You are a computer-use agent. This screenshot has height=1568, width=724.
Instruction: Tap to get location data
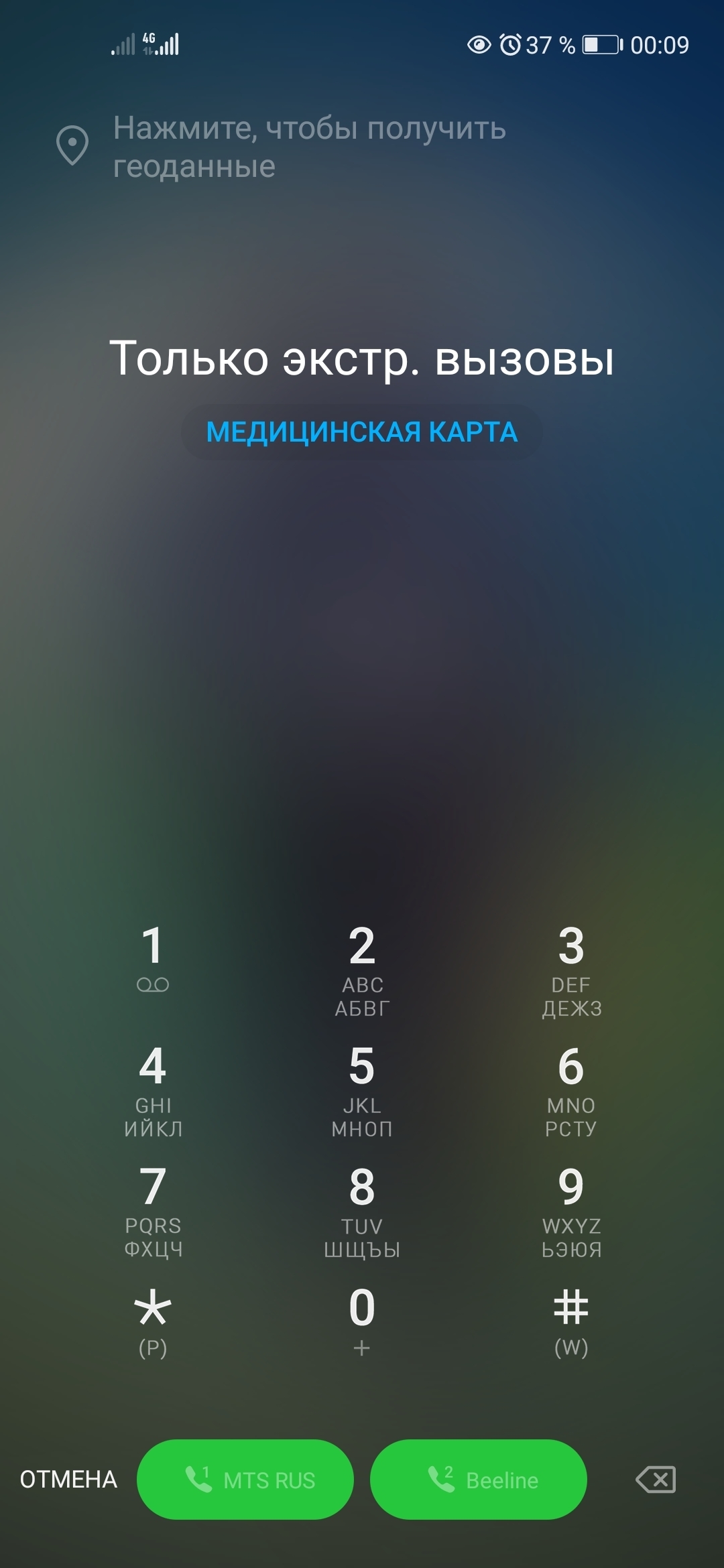[308, 146]
